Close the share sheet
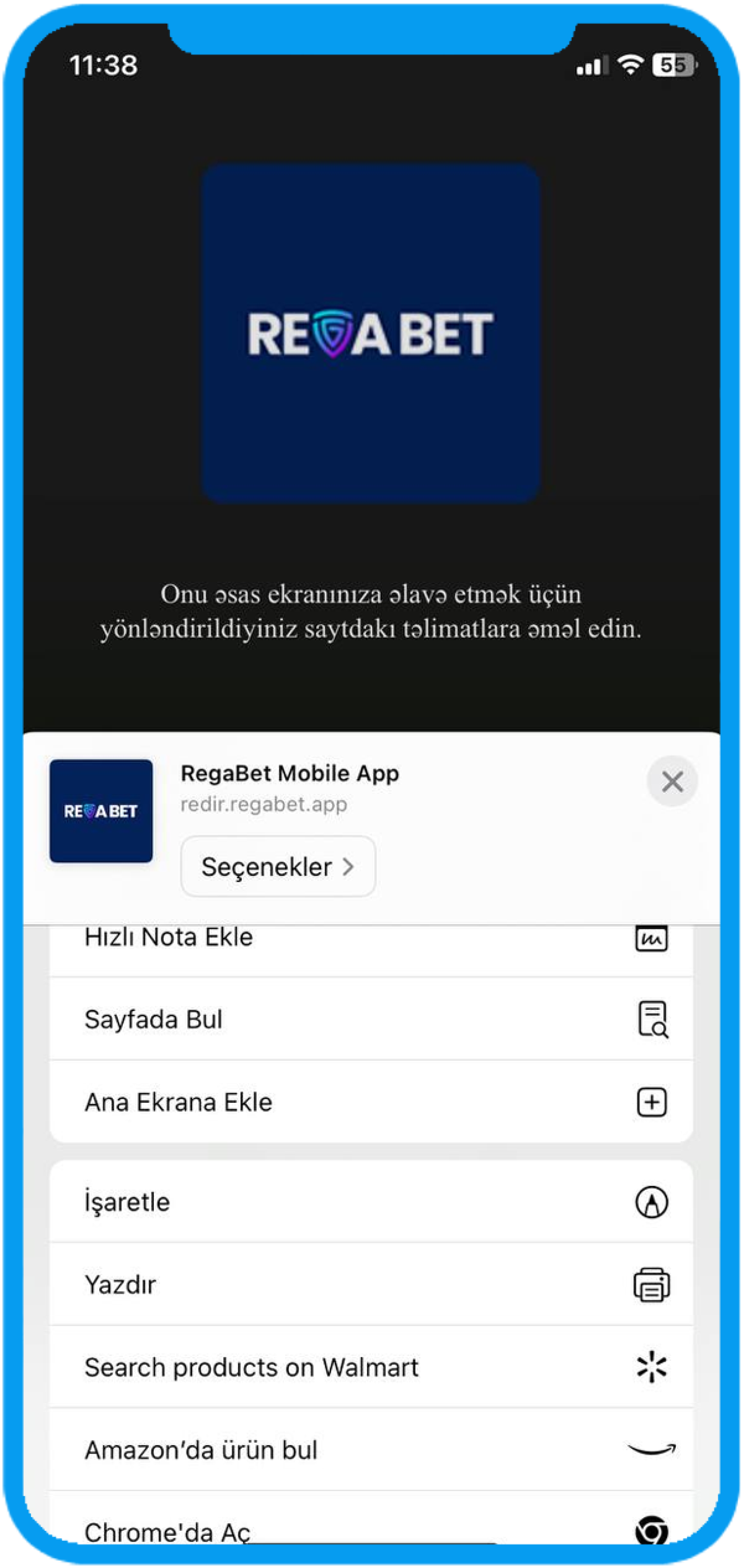 pyautogui.click(x=672, y=781)
